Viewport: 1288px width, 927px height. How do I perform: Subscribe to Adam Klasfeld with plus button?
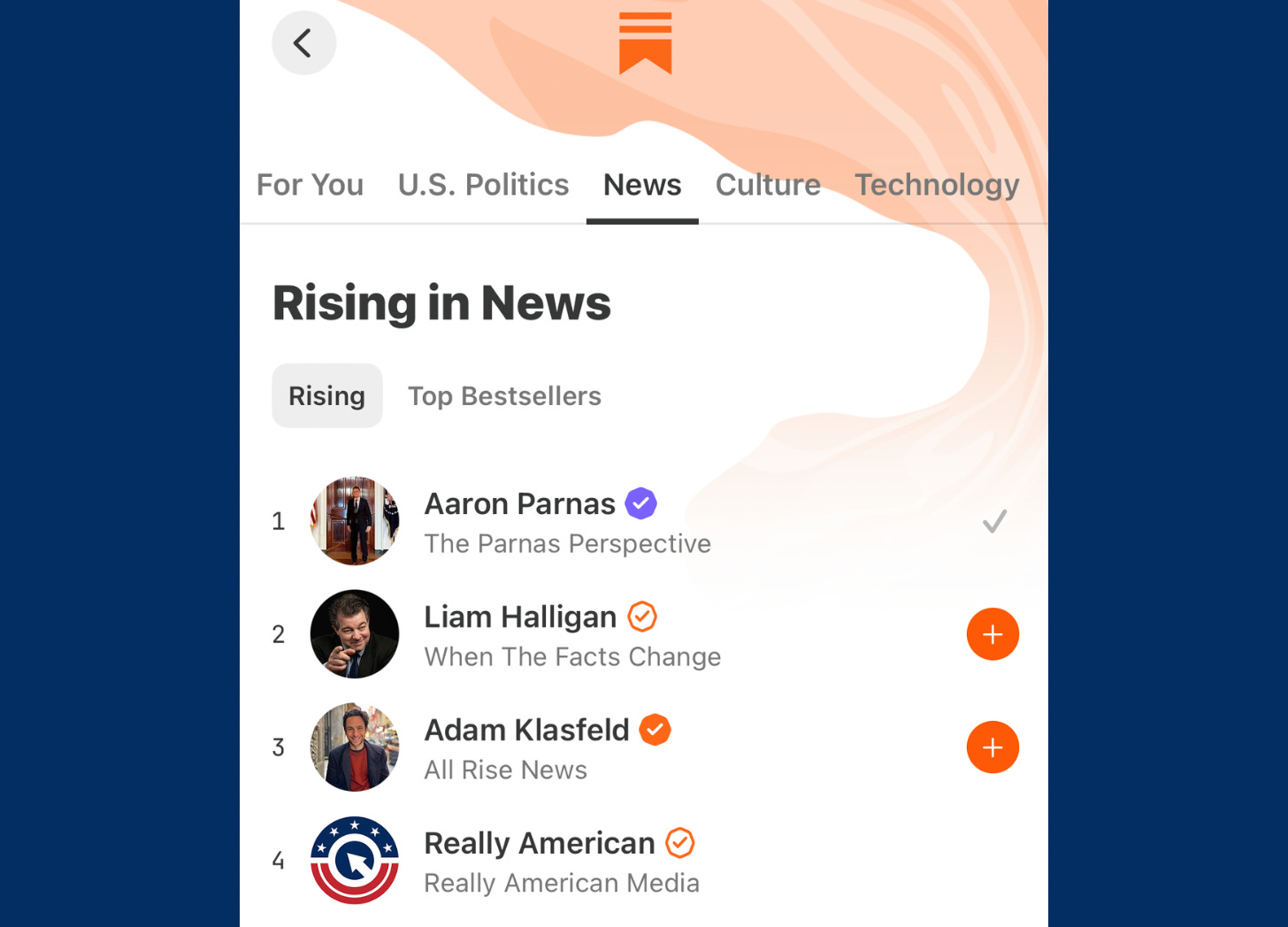click(993, 747)
